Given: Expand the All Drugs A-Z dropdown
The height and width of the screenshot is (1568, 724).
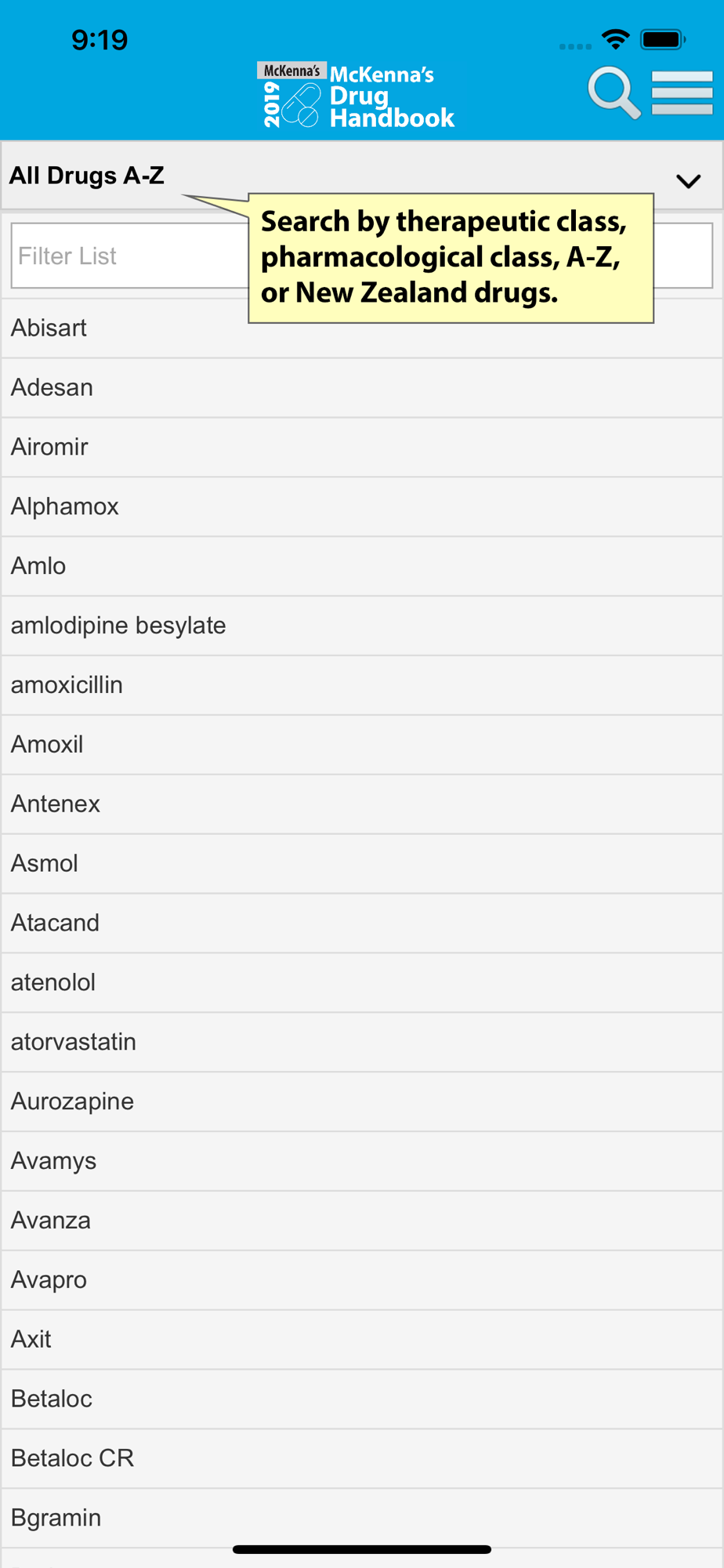Looking at the screenshot, I should click(x=362, y=176).
